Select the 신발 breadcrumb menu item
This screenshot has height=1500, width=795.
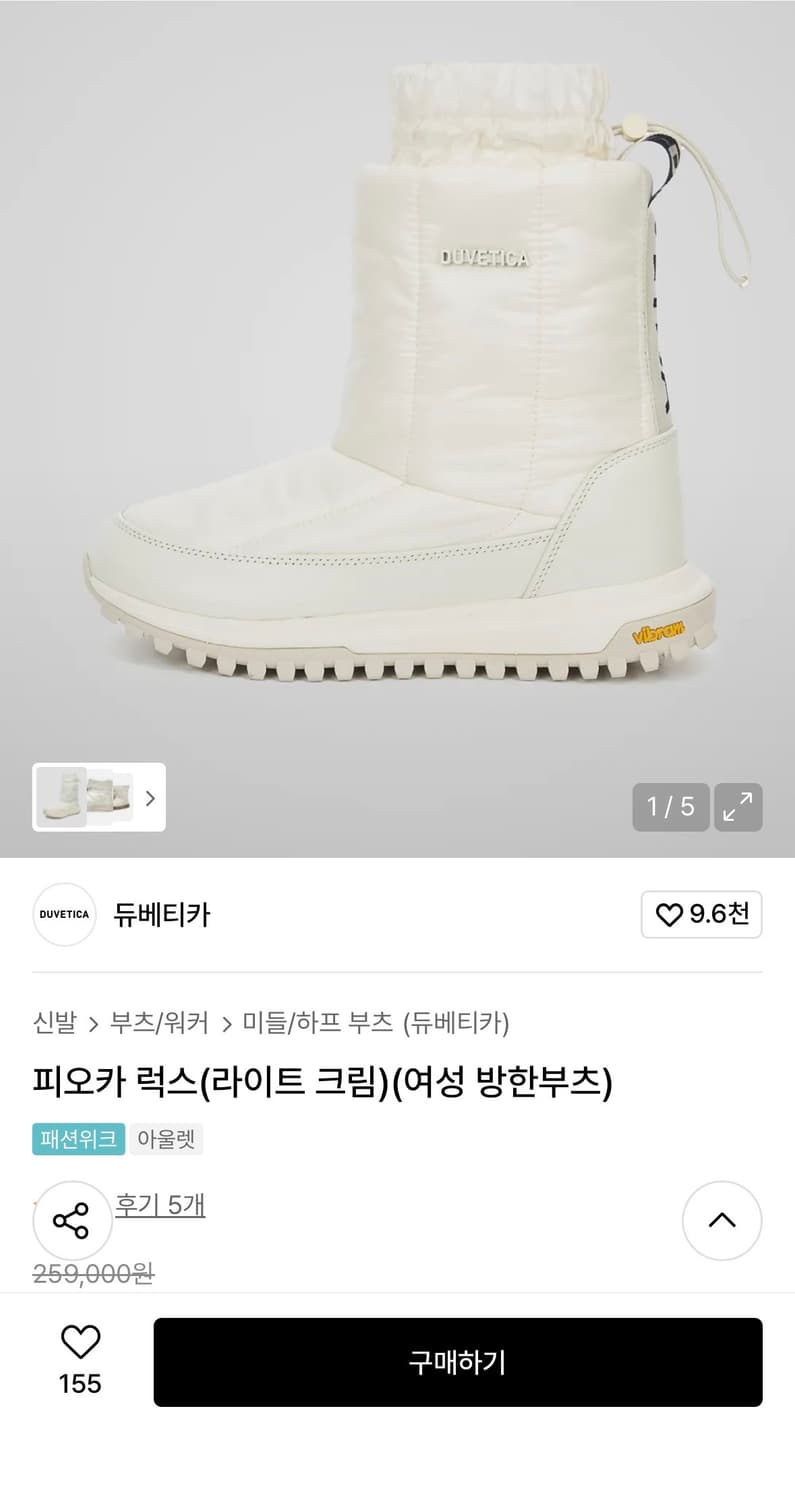[x=50, y=1023]
